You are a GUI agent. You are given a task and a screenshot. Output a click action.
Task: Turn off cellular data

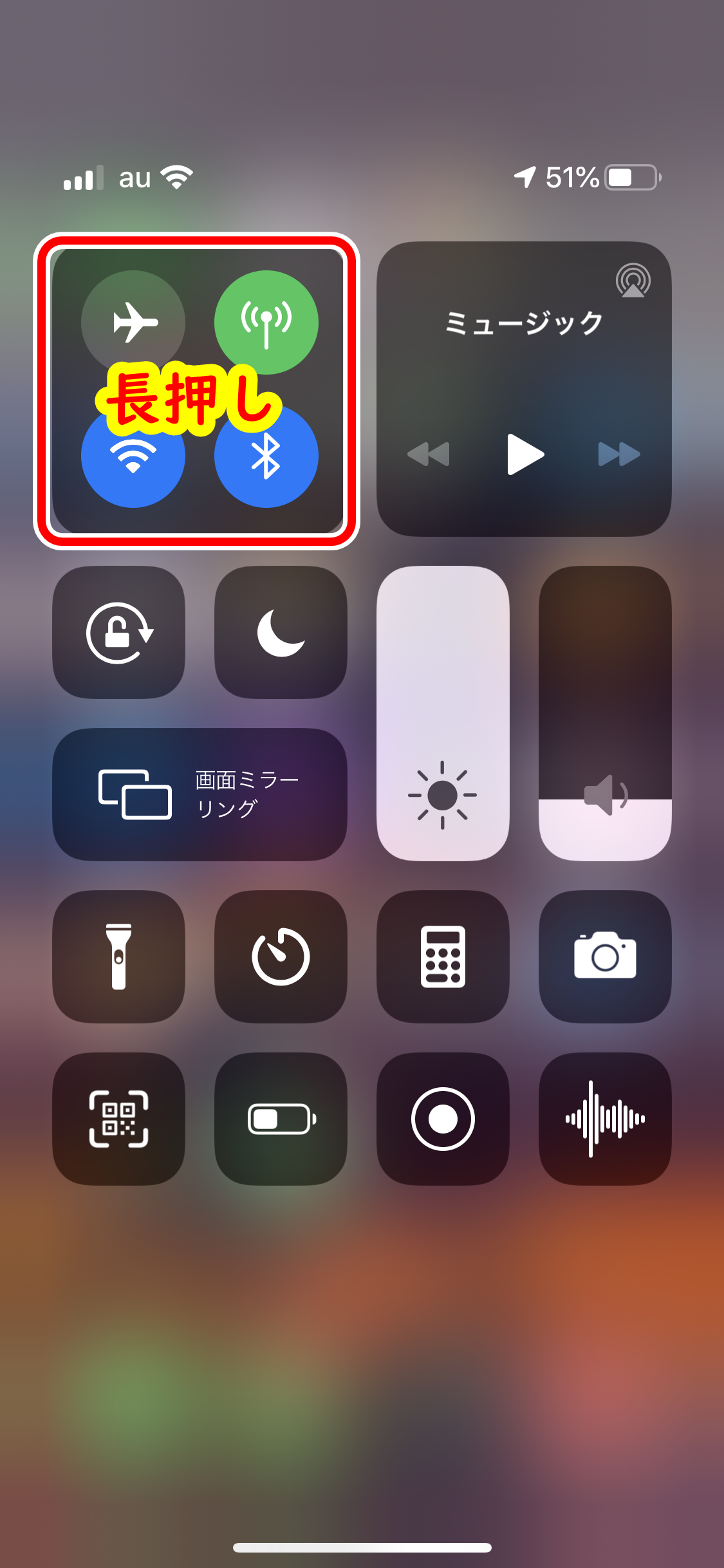click(x=266, y=322)
